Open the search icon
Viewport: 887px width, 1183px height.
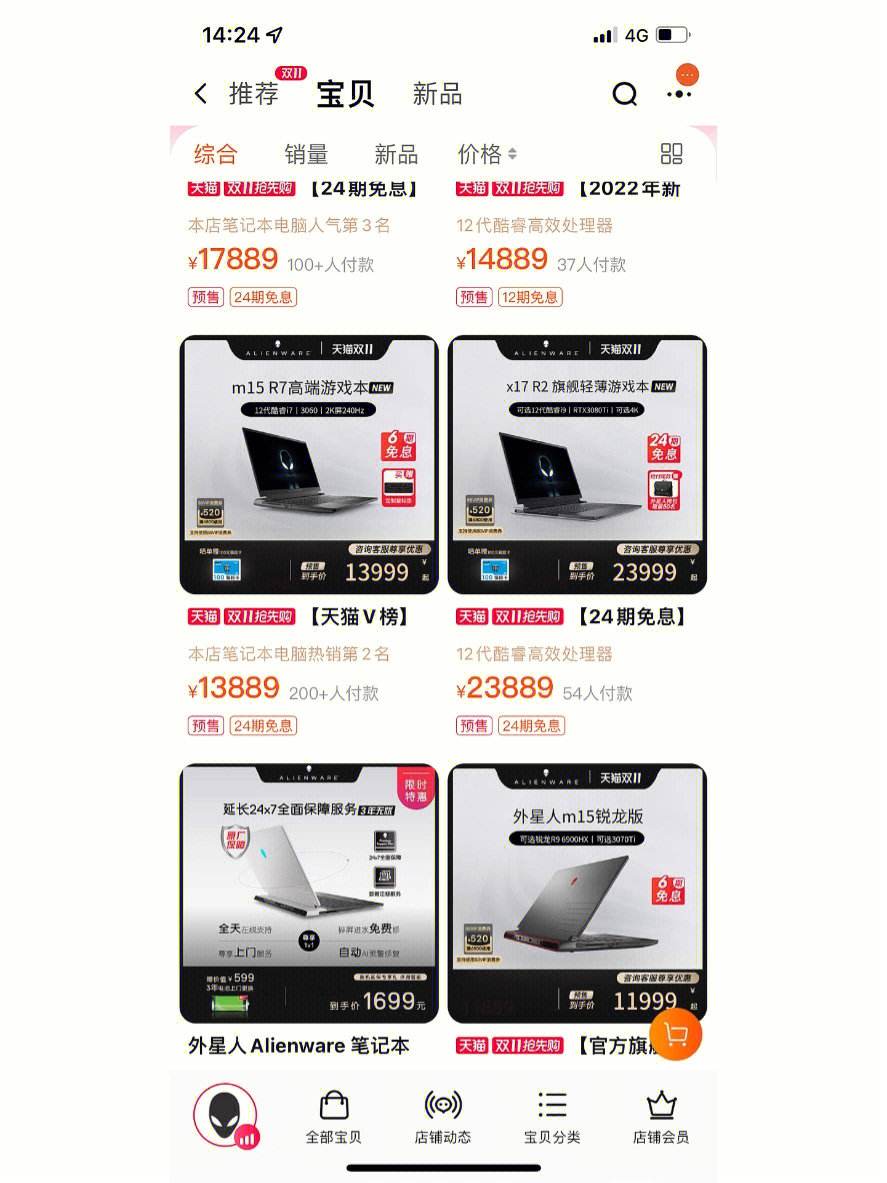click(624, 94)
